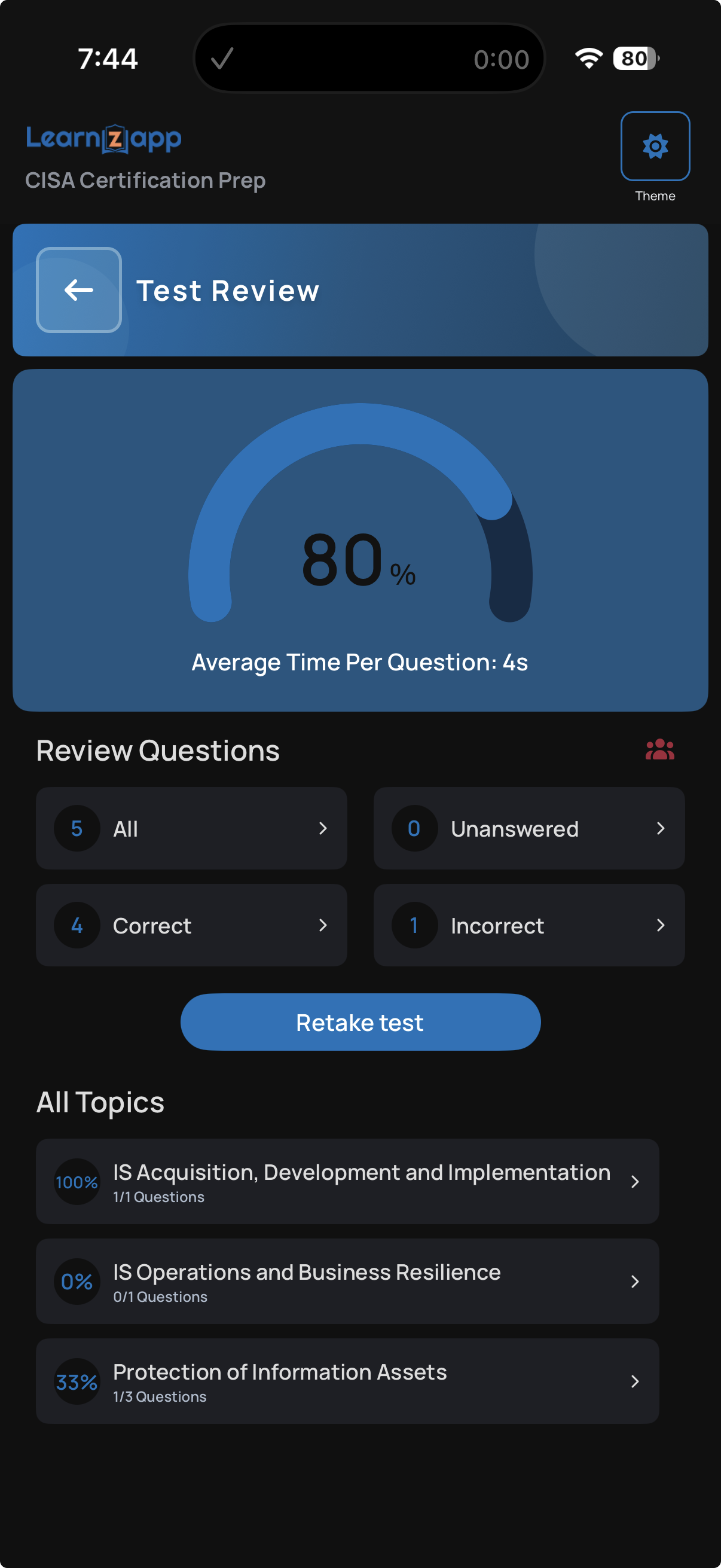
Task: Open Protection of Information Assets topic
Action: [x=347, y=1380]
